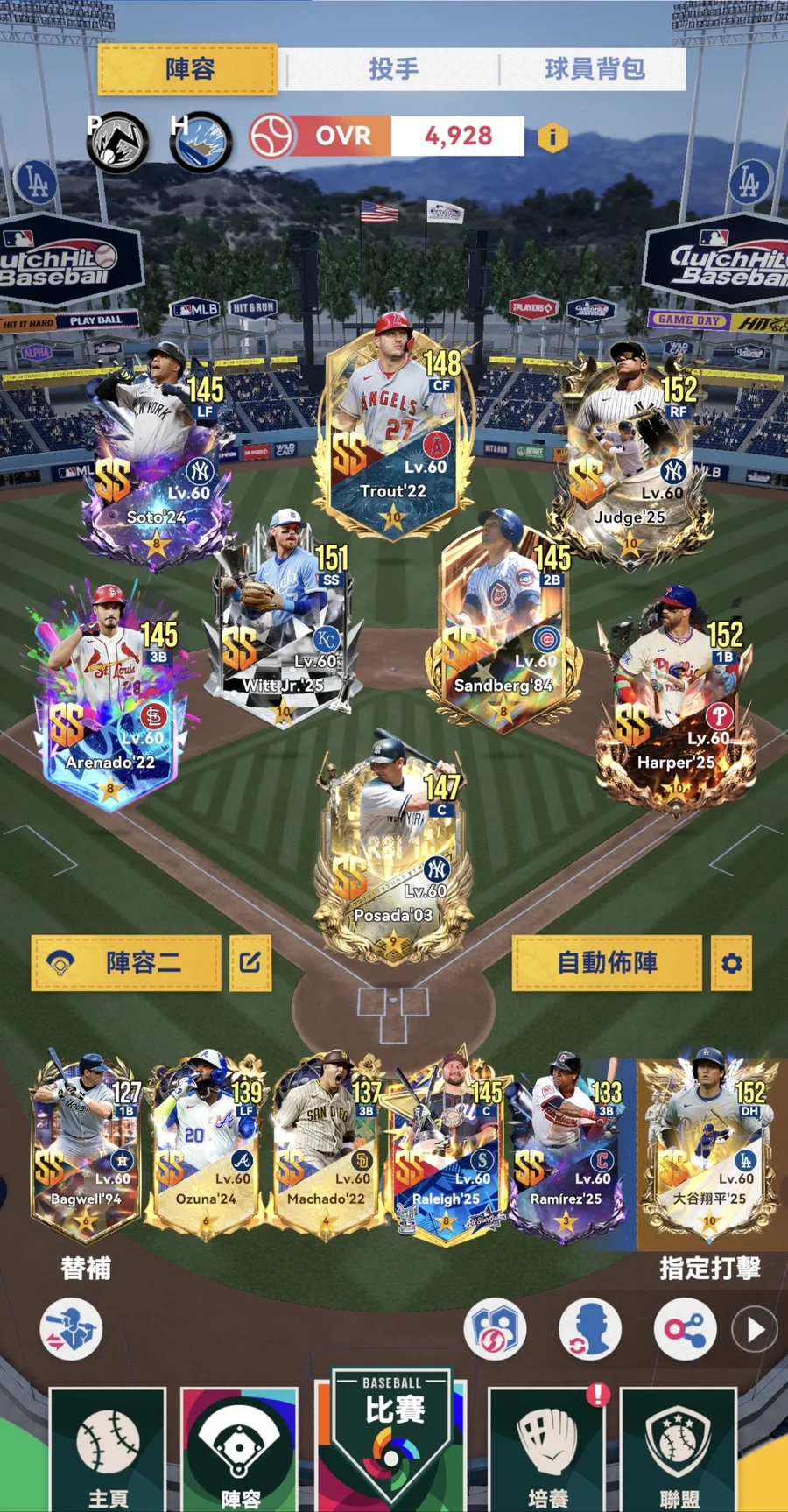This screenshot has height=1512, width=788.
Task: Tap the play arrow button
Action: [754, 1330]
